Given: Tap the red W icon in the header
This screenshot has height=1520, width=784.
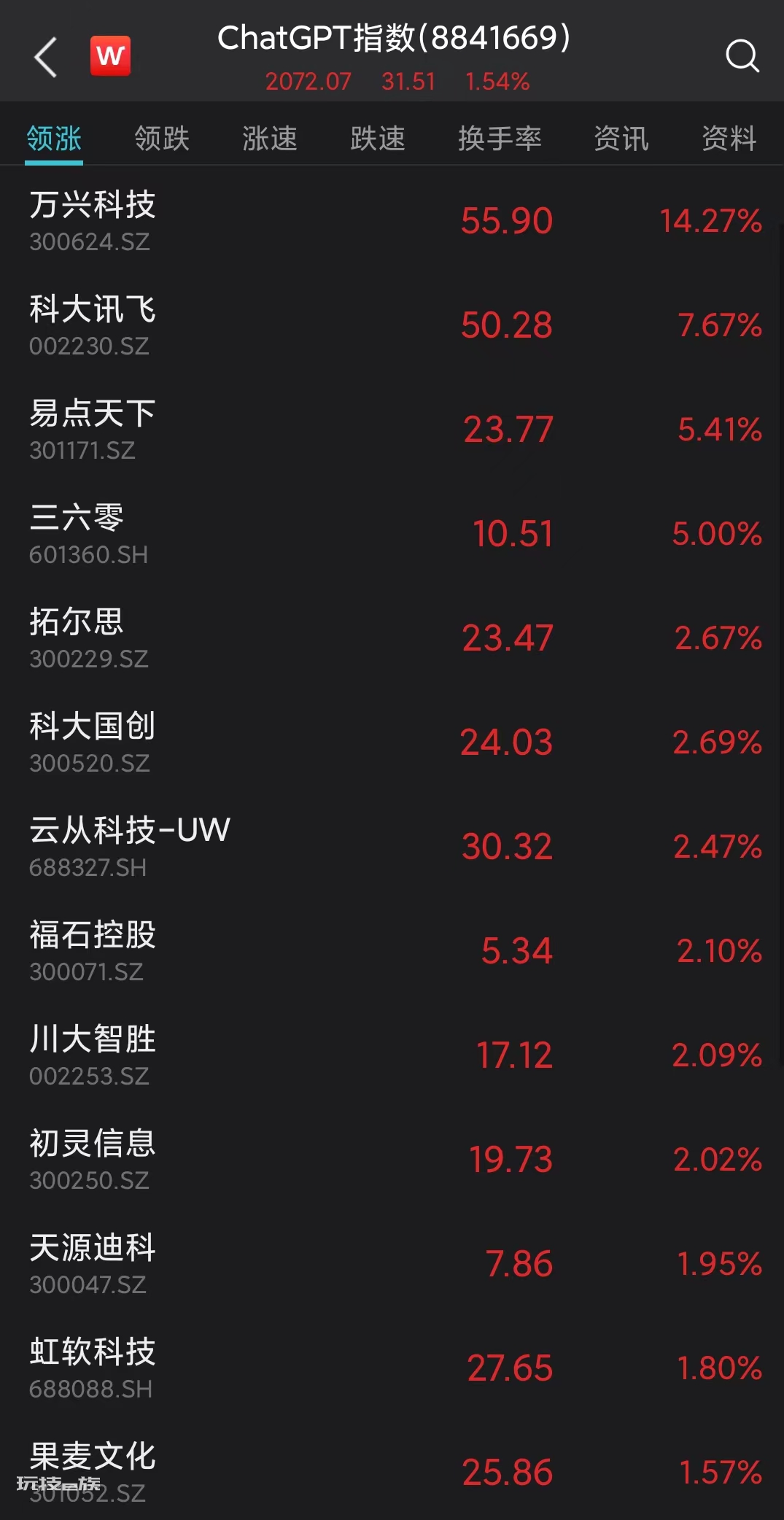Looking at the screenshot, I should 110,56.
